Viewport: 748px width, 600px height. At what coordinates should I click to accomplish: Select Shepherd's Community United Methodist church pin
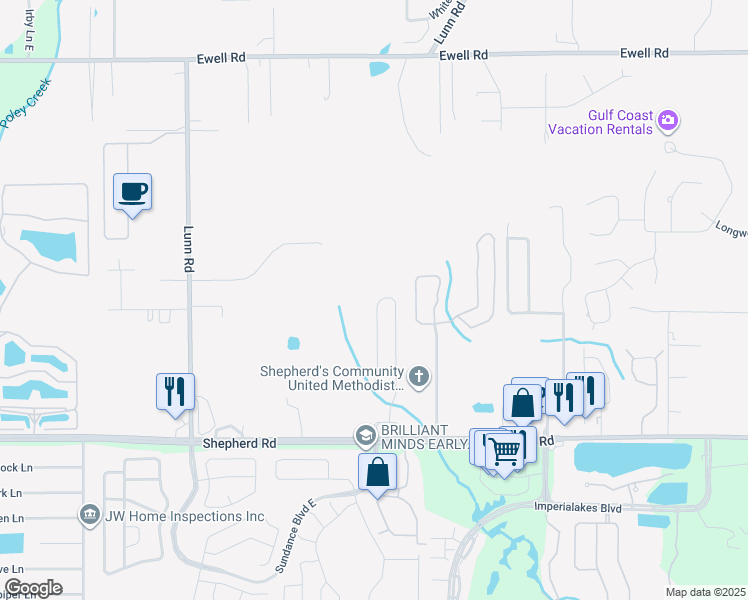[x=419, y=377]
